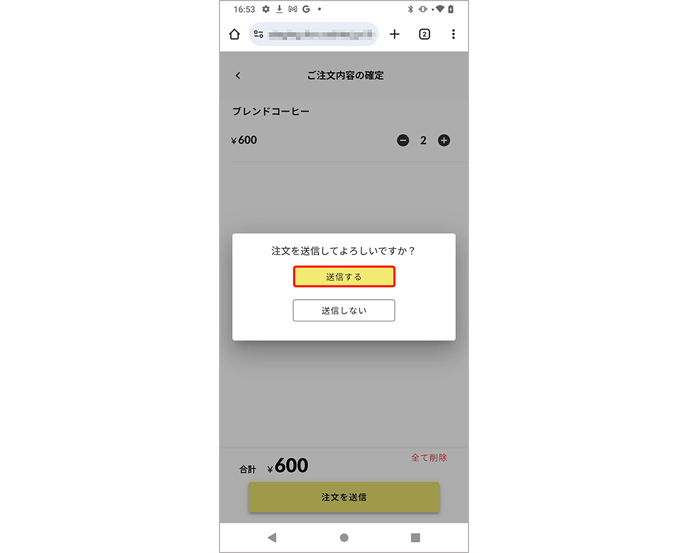Screen dimensions: 688x553
Task: Open a new browser tab
Action: click(394, 34)
